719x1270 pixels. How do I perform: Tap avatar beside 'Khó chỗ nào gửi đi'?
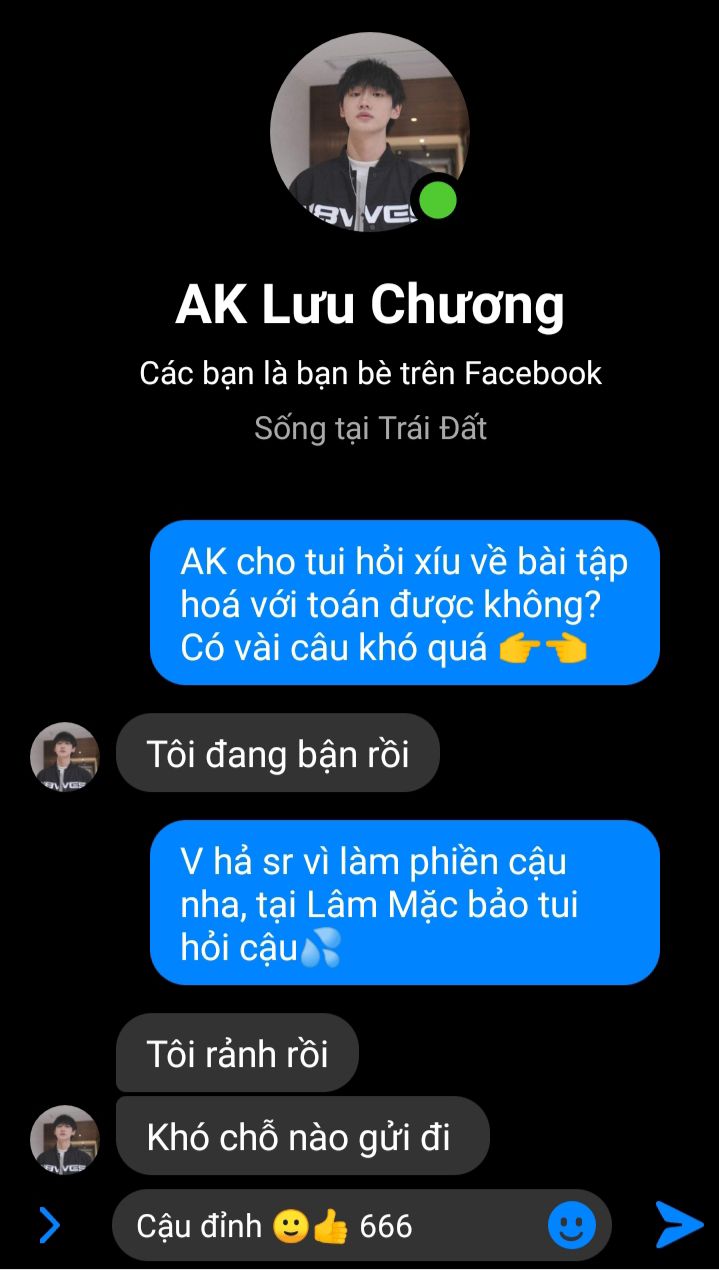[65, 1140]
